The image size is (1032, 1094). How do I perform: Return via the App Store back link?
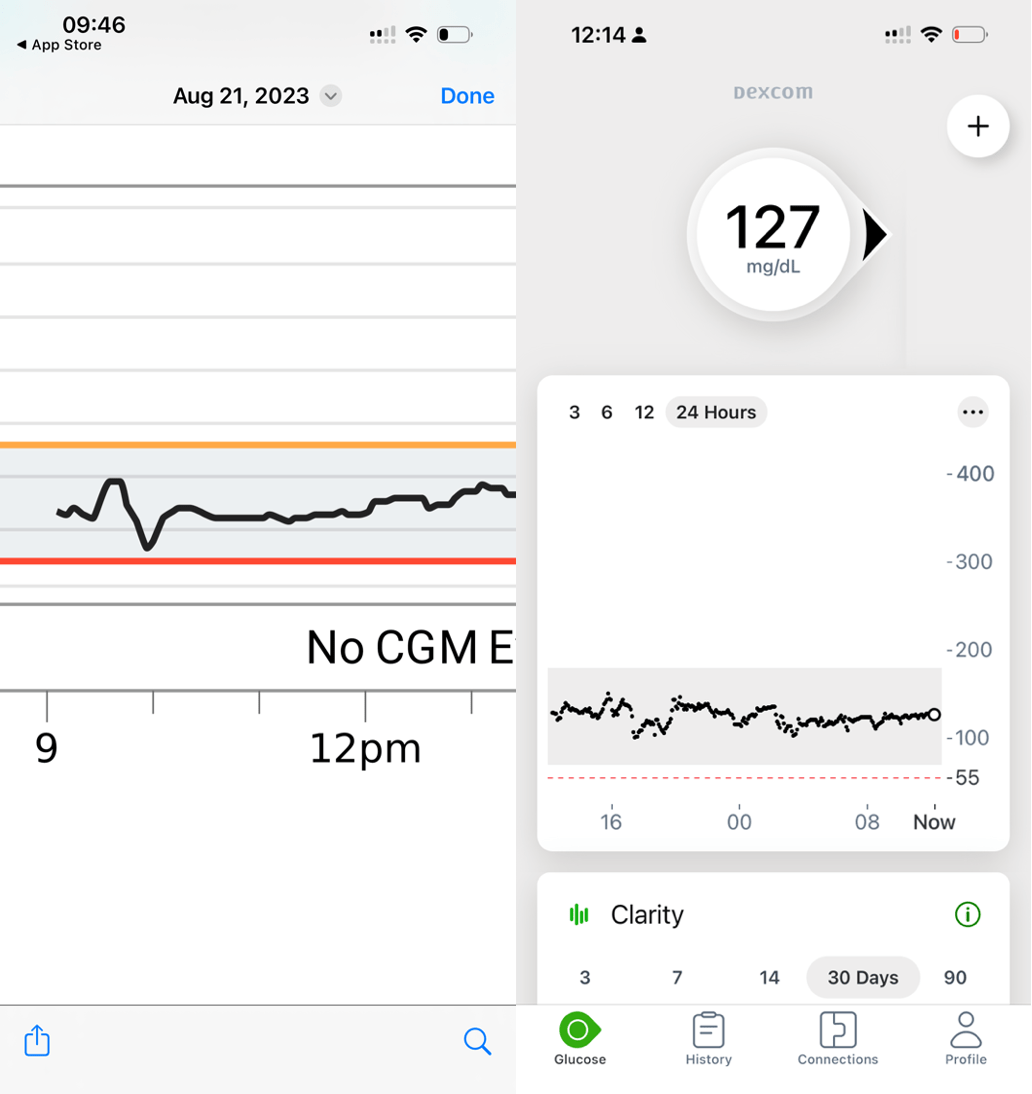(58, 45)
